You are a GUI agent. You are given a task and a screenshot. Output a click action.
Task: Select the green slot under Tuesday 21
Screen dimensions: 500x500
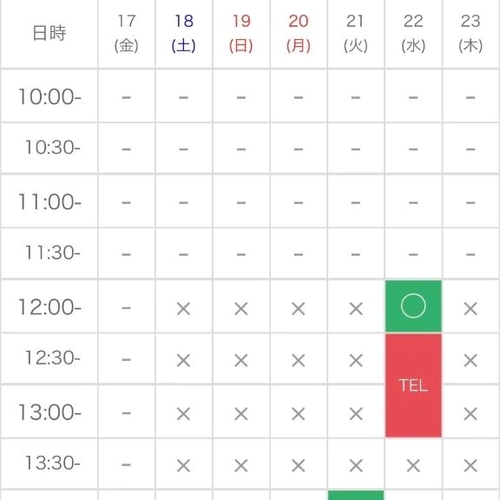[356, 495]
